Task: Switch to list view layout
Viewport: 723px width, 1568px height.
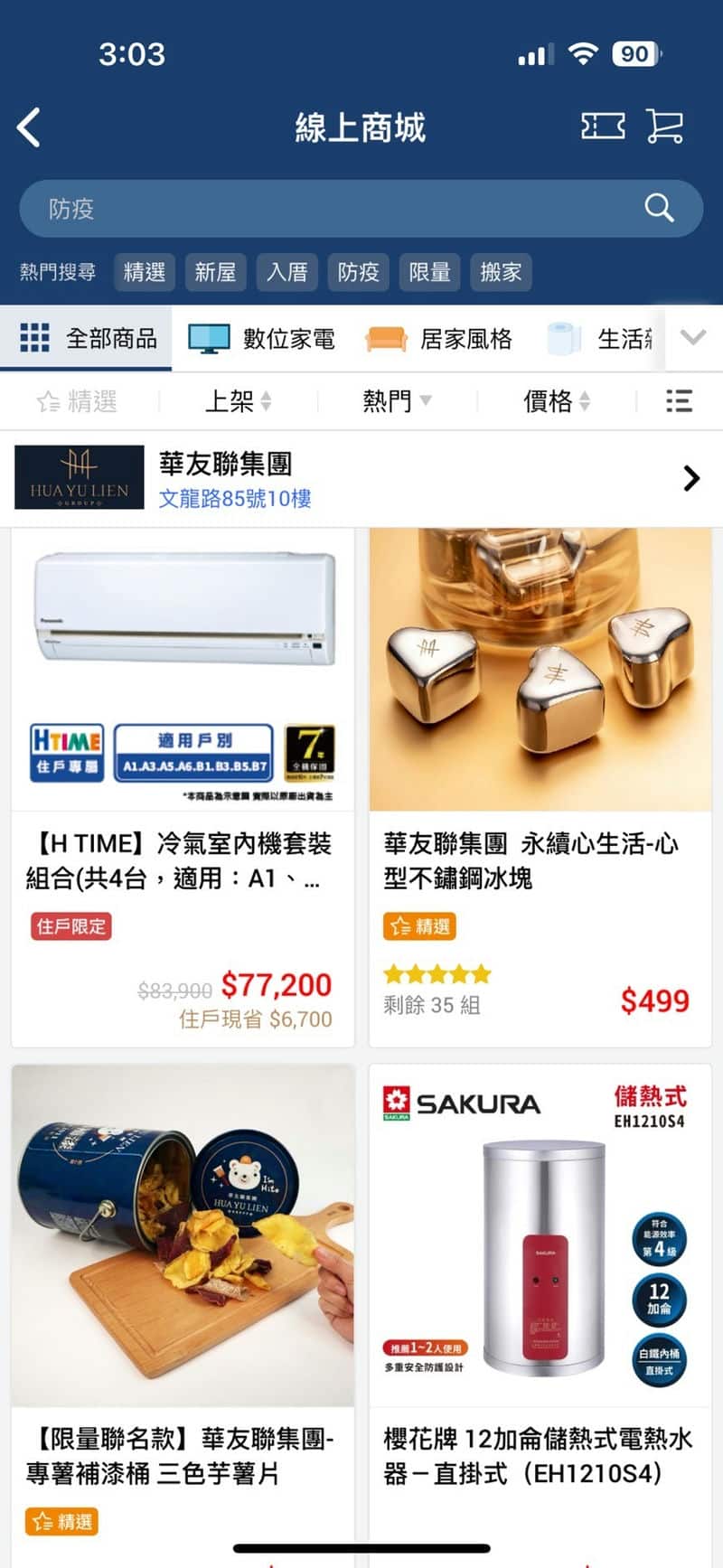Action: coord(679,401)
